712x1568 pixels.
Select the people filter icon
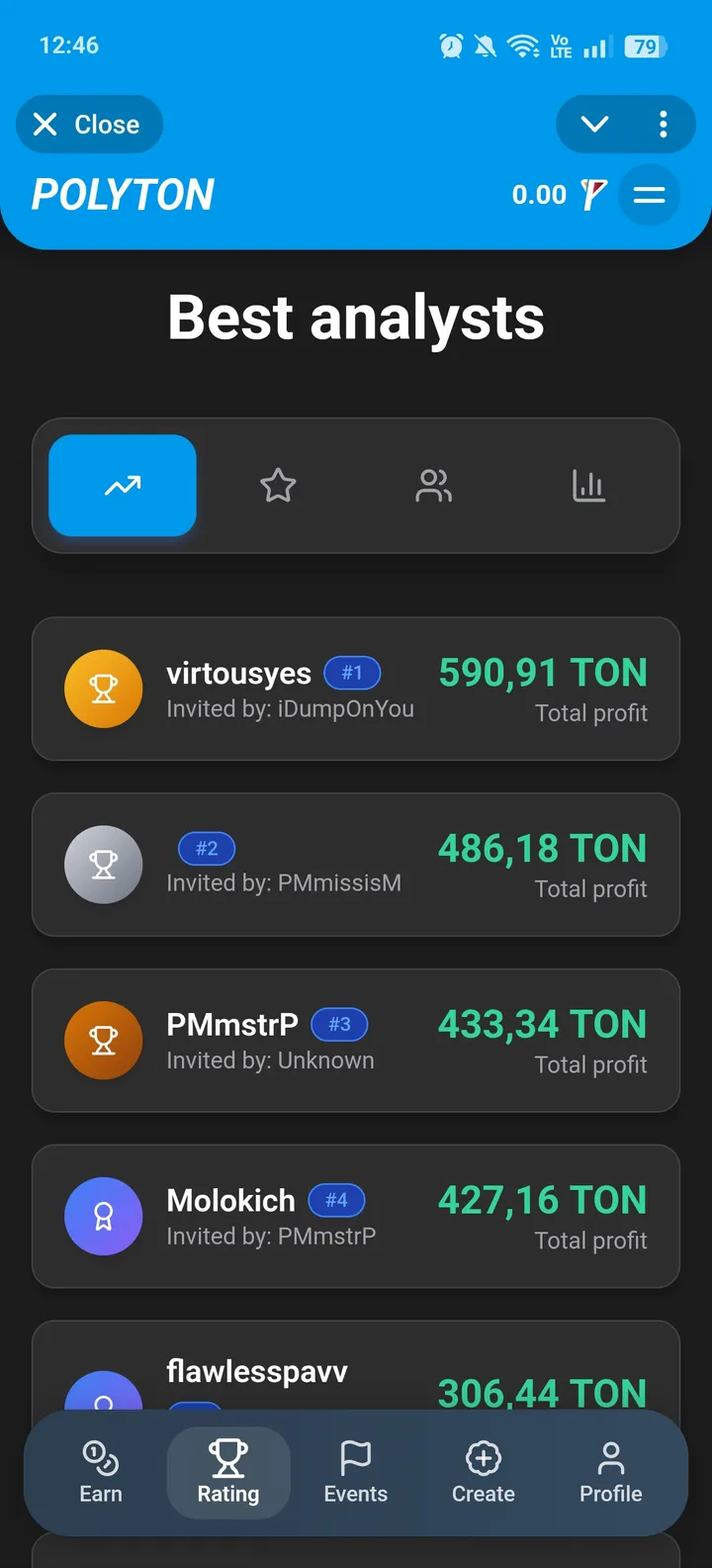point(433,486)
